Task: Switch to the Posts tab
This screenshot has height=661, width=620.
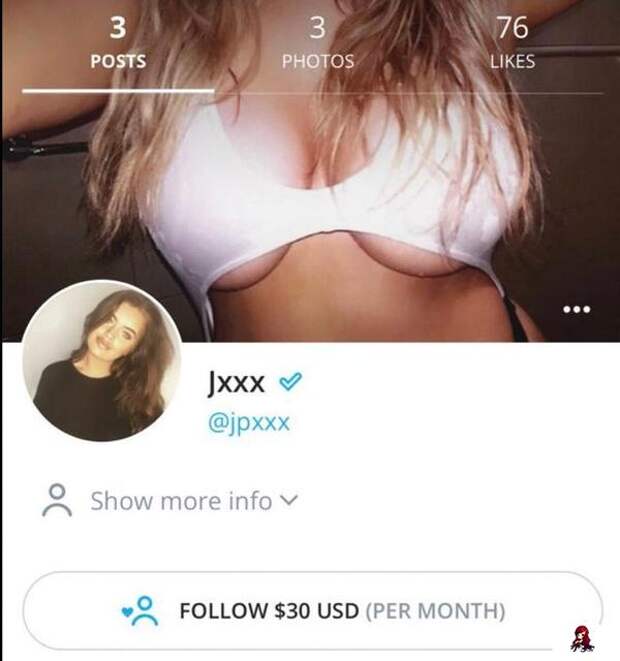Action: point(118,45)
